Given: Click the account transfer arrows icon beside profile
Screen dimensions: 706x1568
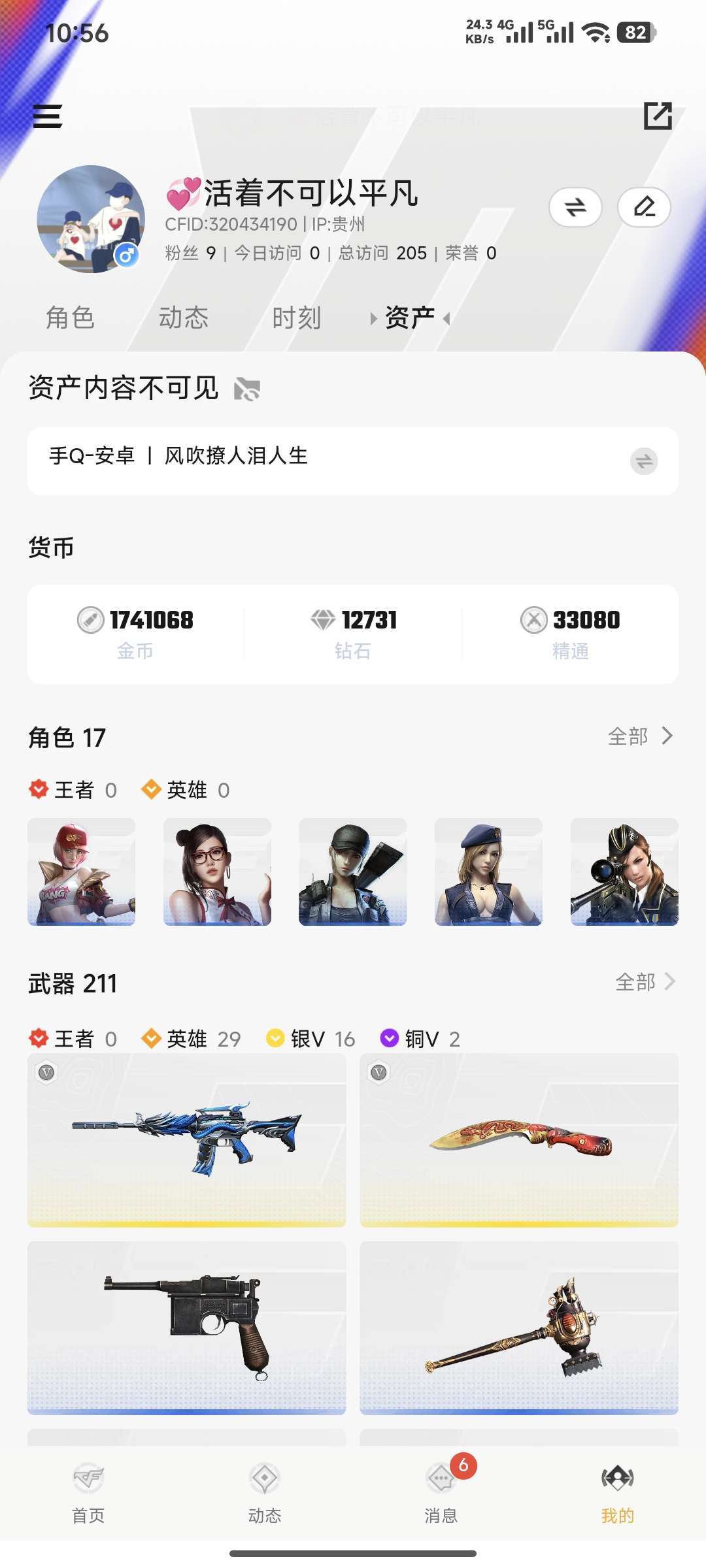Looking at the screenshot, I should [x=576, y=207].
